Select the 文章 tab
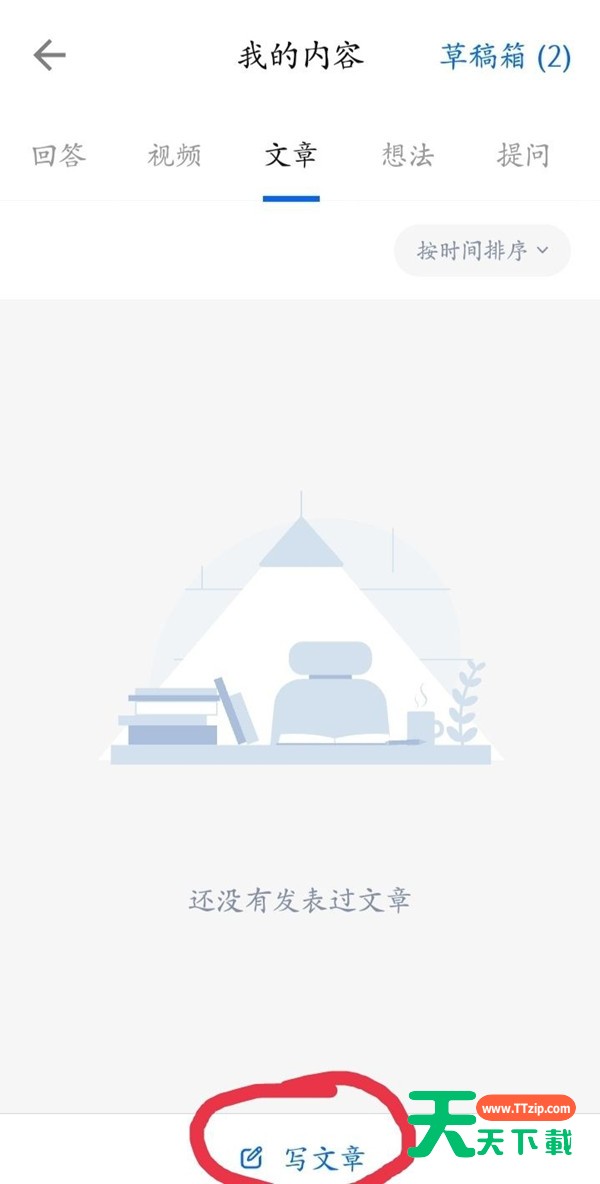The width and height of the screenshot is (600, 1184). click(x=291, y=155)
